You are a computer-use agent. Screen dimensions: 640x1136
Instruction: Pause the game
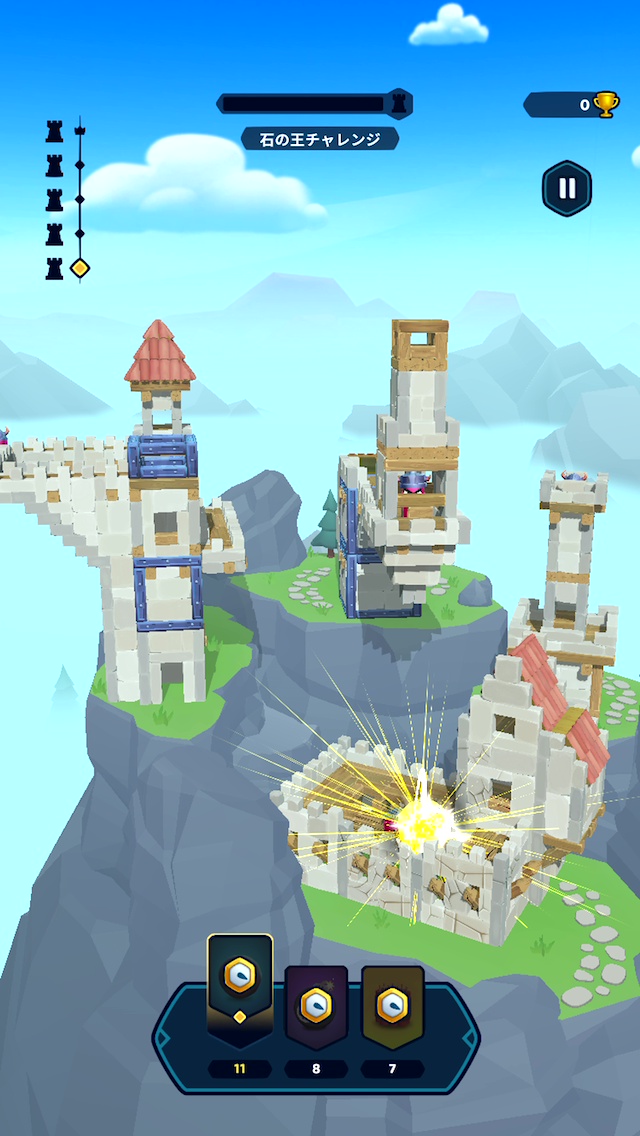point(566,188)
